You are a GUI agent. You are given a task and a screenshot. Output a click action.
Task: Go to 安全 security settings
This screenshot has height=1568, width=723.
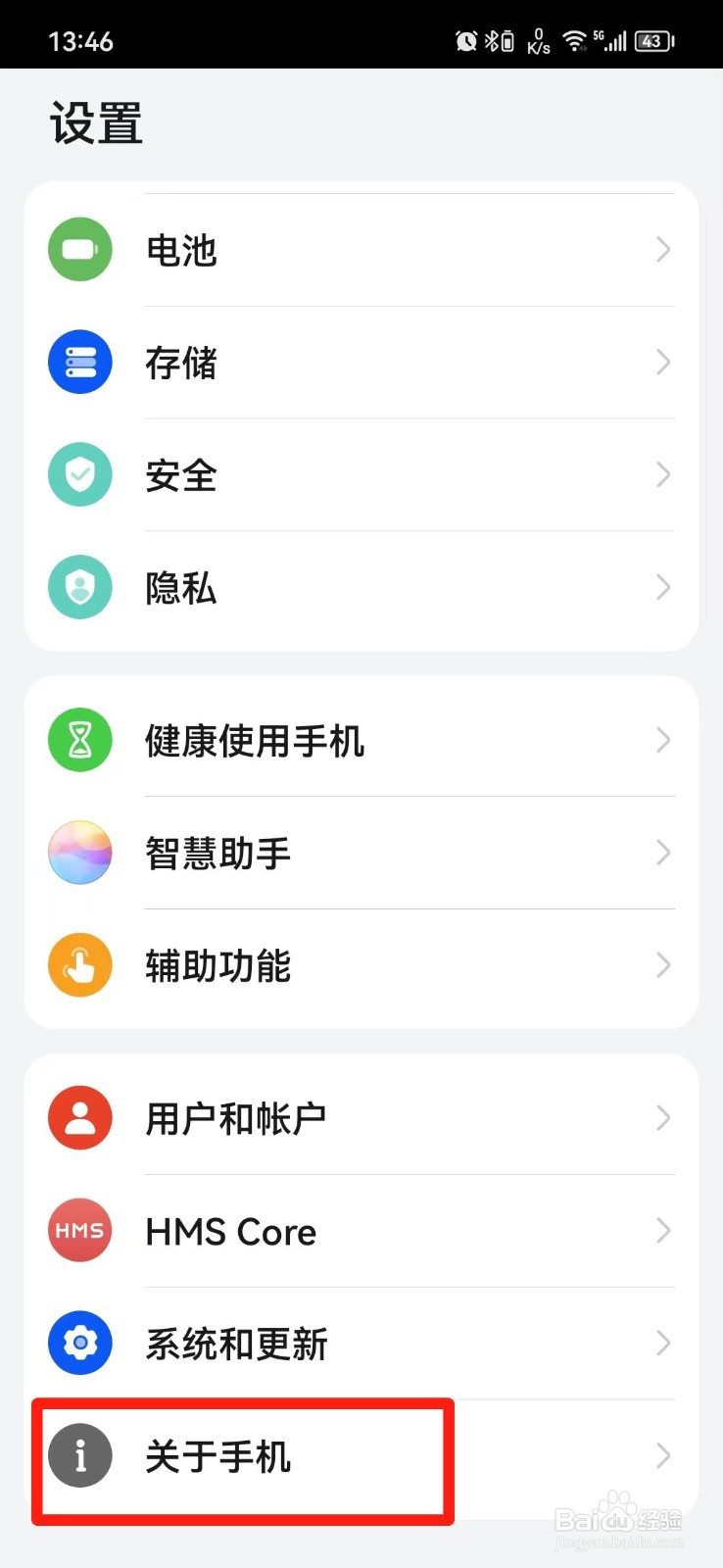pyautogui.click(x=361, y=475)
